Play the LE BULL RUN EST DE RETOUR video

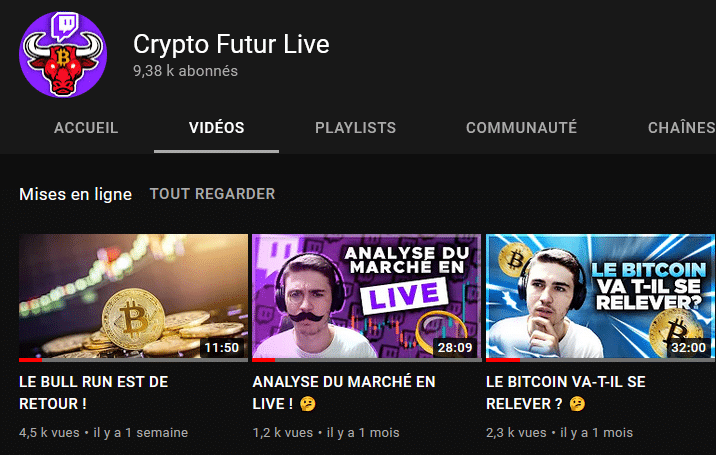pos(133,297)
